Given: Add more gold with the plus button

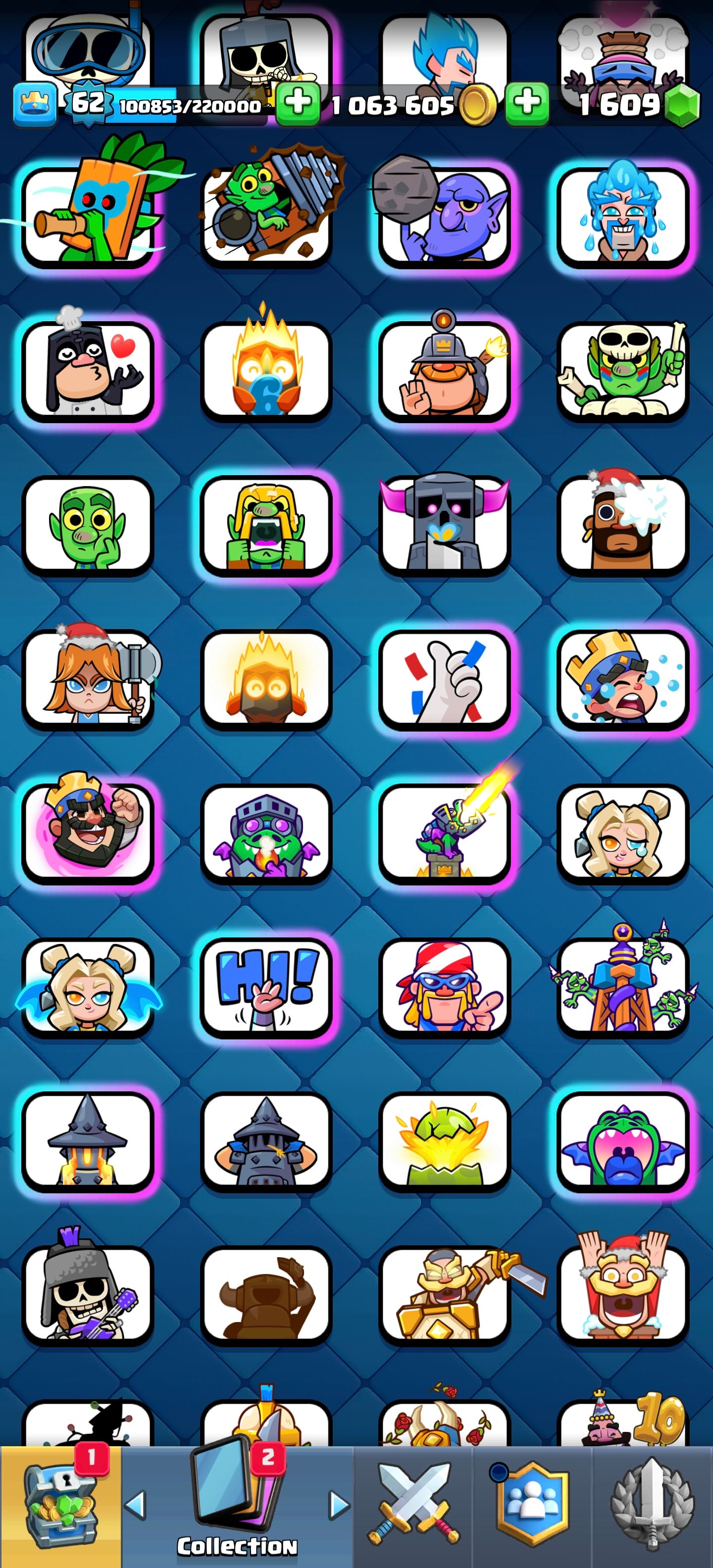Looking at the screenshot, I should pos(298,103).
